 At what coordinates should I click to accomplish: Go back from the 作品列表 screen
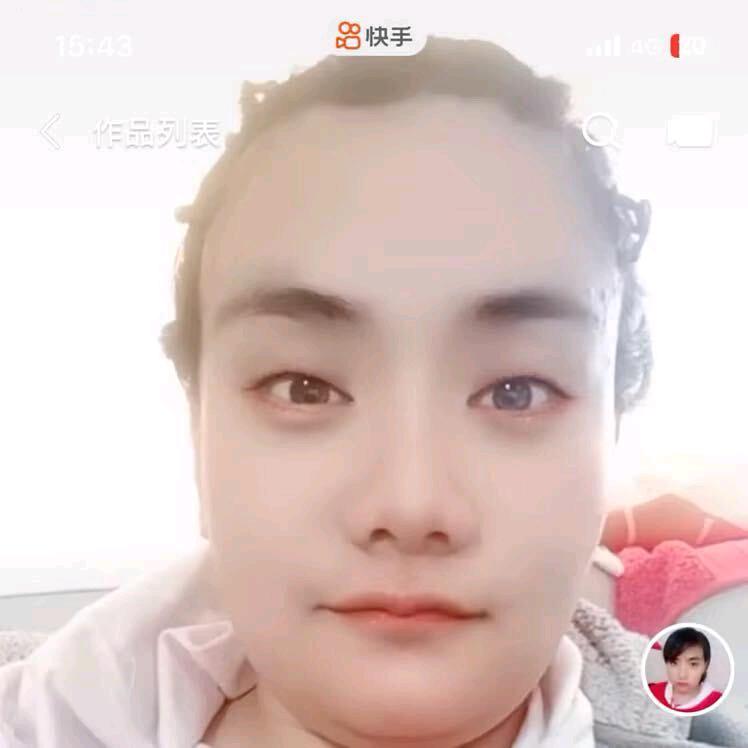point(50,131)
